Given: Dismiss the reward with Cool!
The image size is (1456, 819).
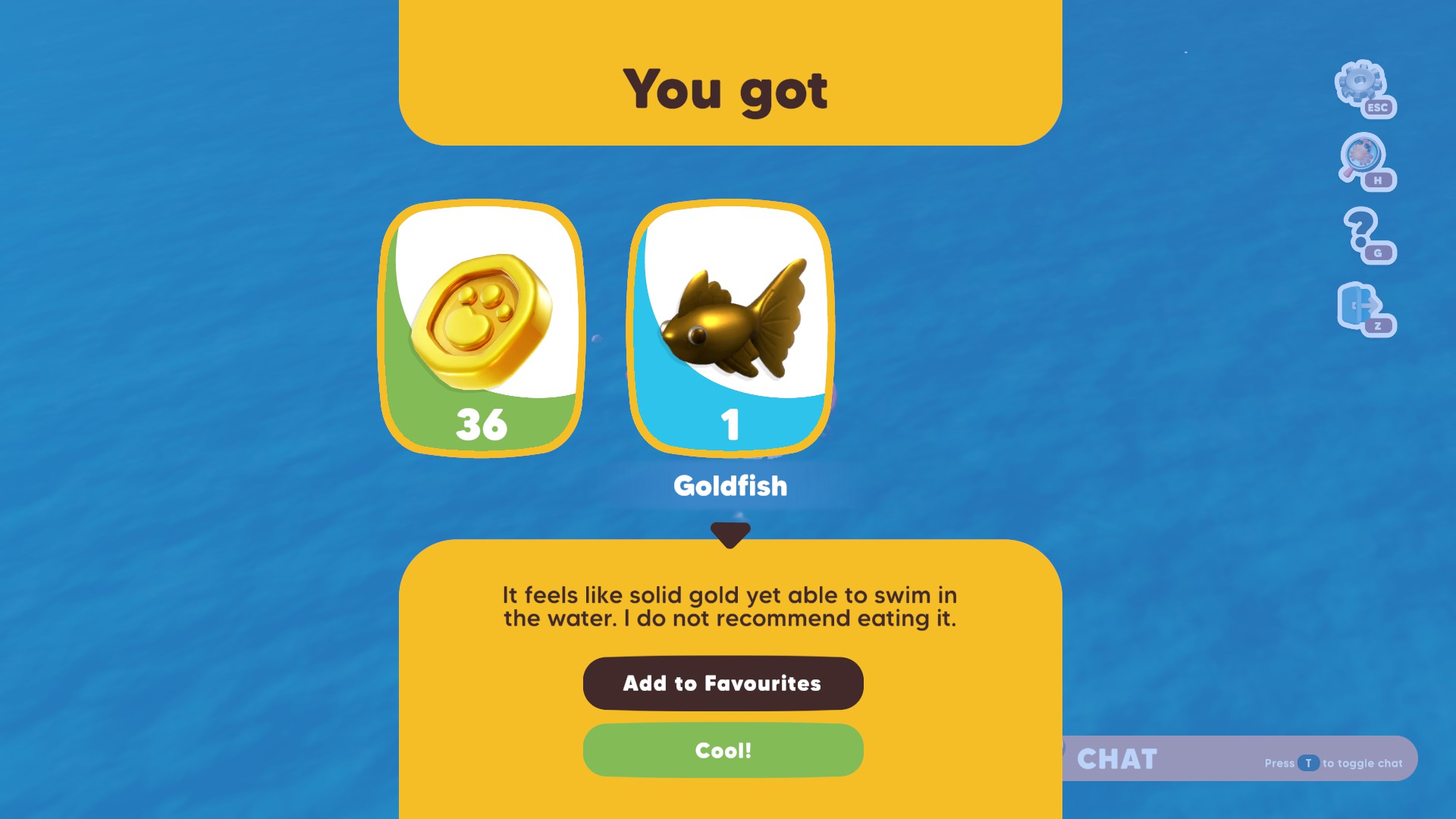Looking at the screenshot, I should pyautogui.click(x=723, y=750).
